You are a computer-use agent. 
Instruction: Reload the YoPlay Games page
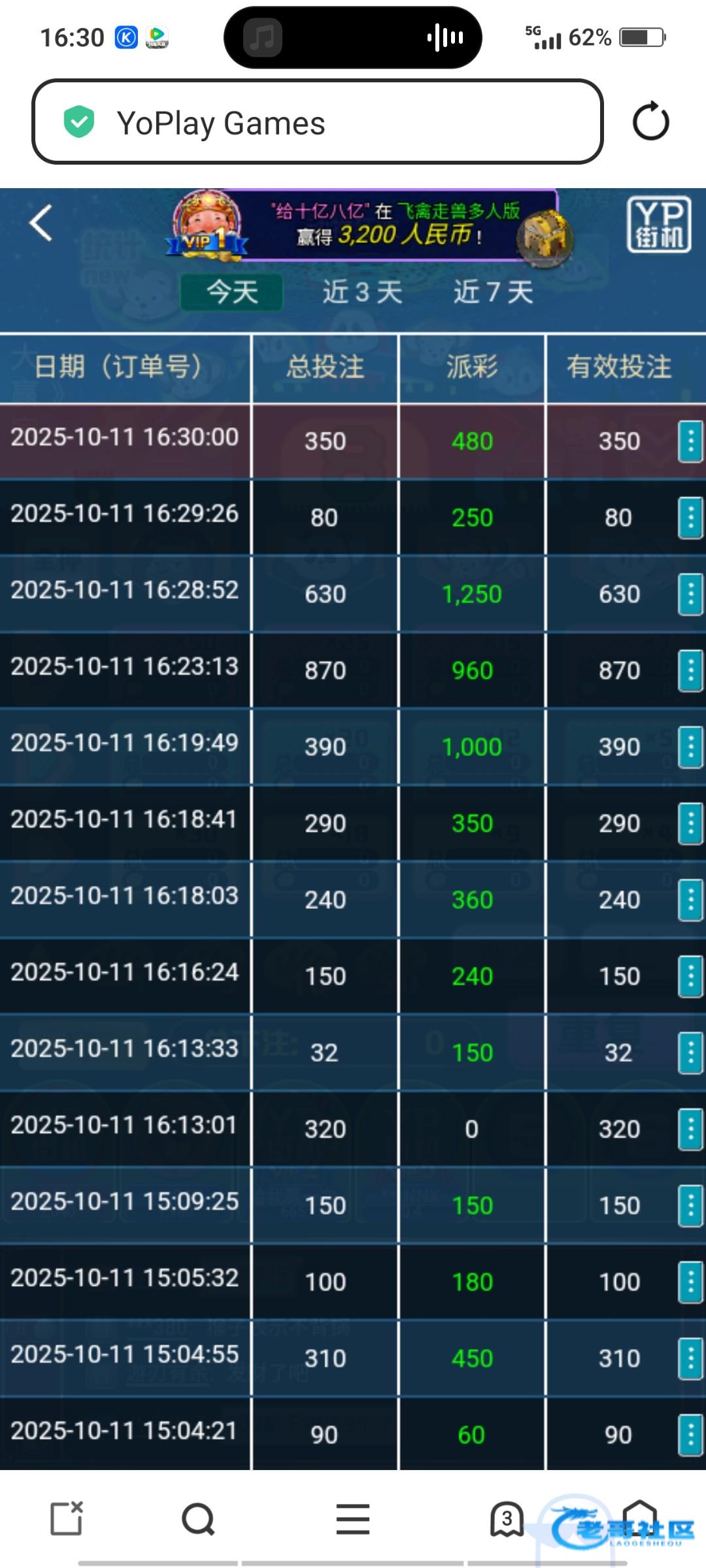coord(650,122)
